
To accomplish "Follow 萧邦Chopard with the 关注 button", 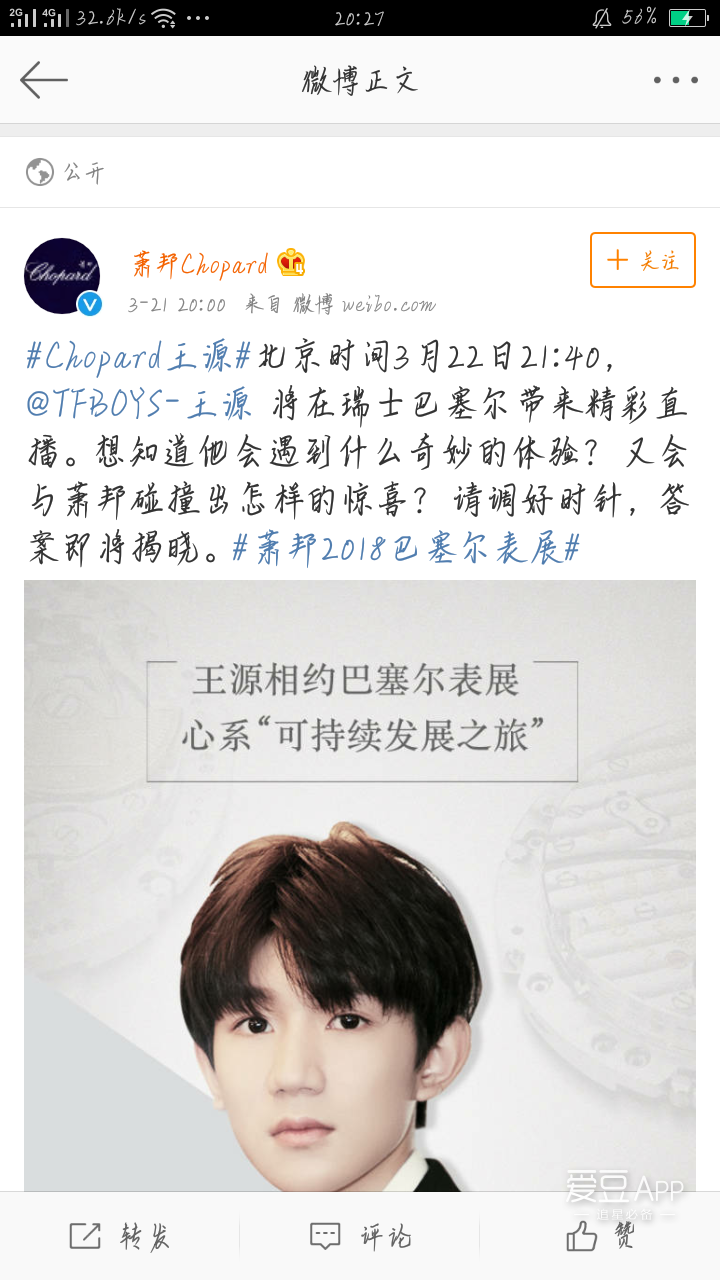I will tap(643, 260).
